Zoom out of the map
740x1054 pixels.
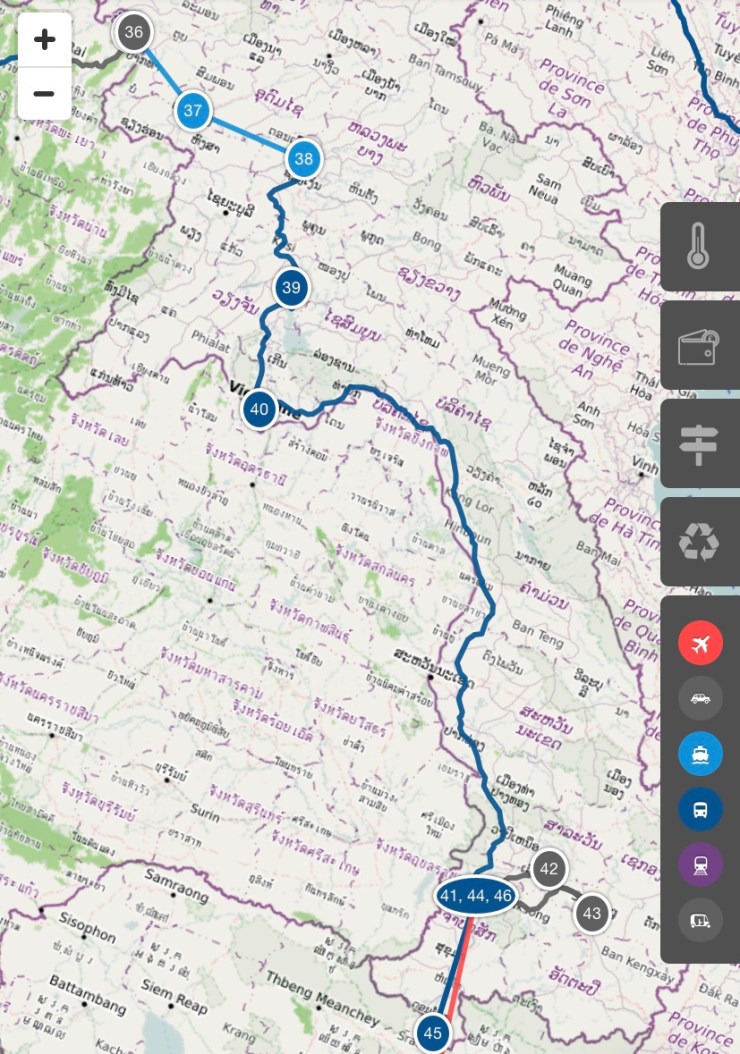click(45, 94)
